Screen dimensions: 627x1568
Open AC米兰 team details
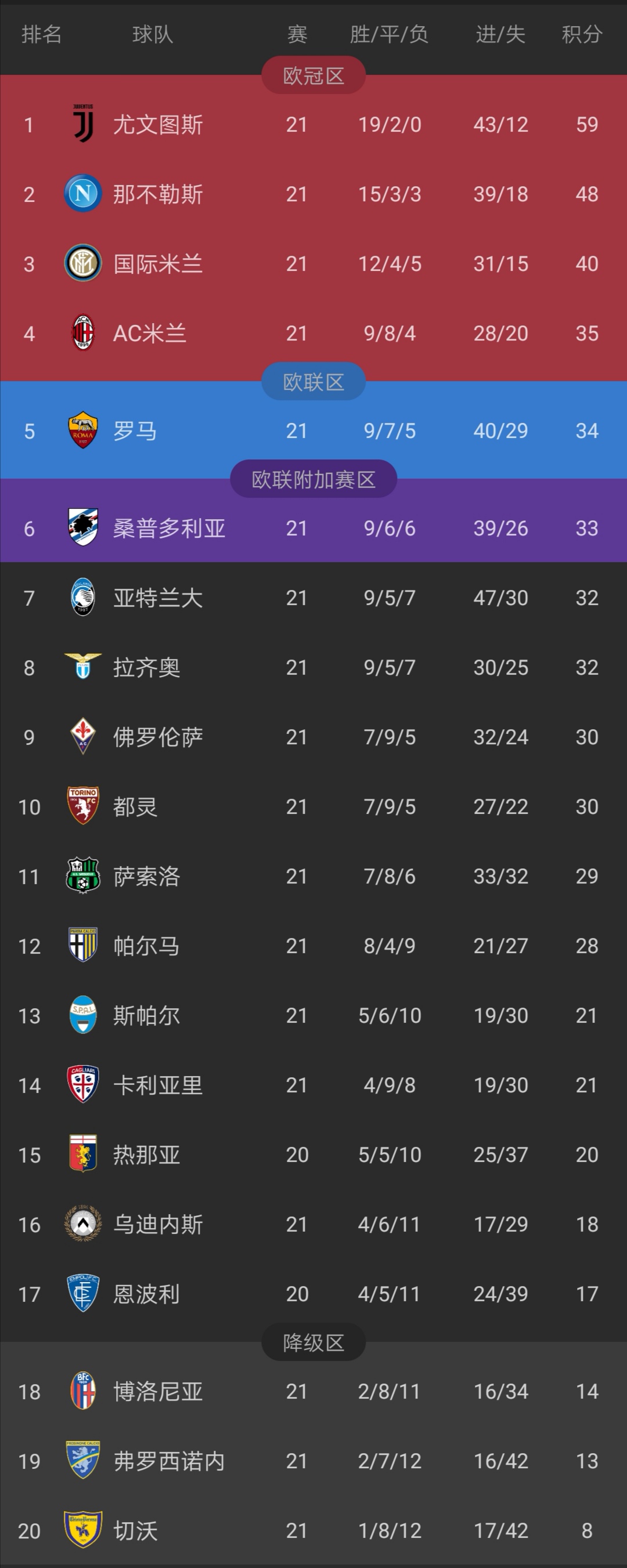(x=149, y=334)
